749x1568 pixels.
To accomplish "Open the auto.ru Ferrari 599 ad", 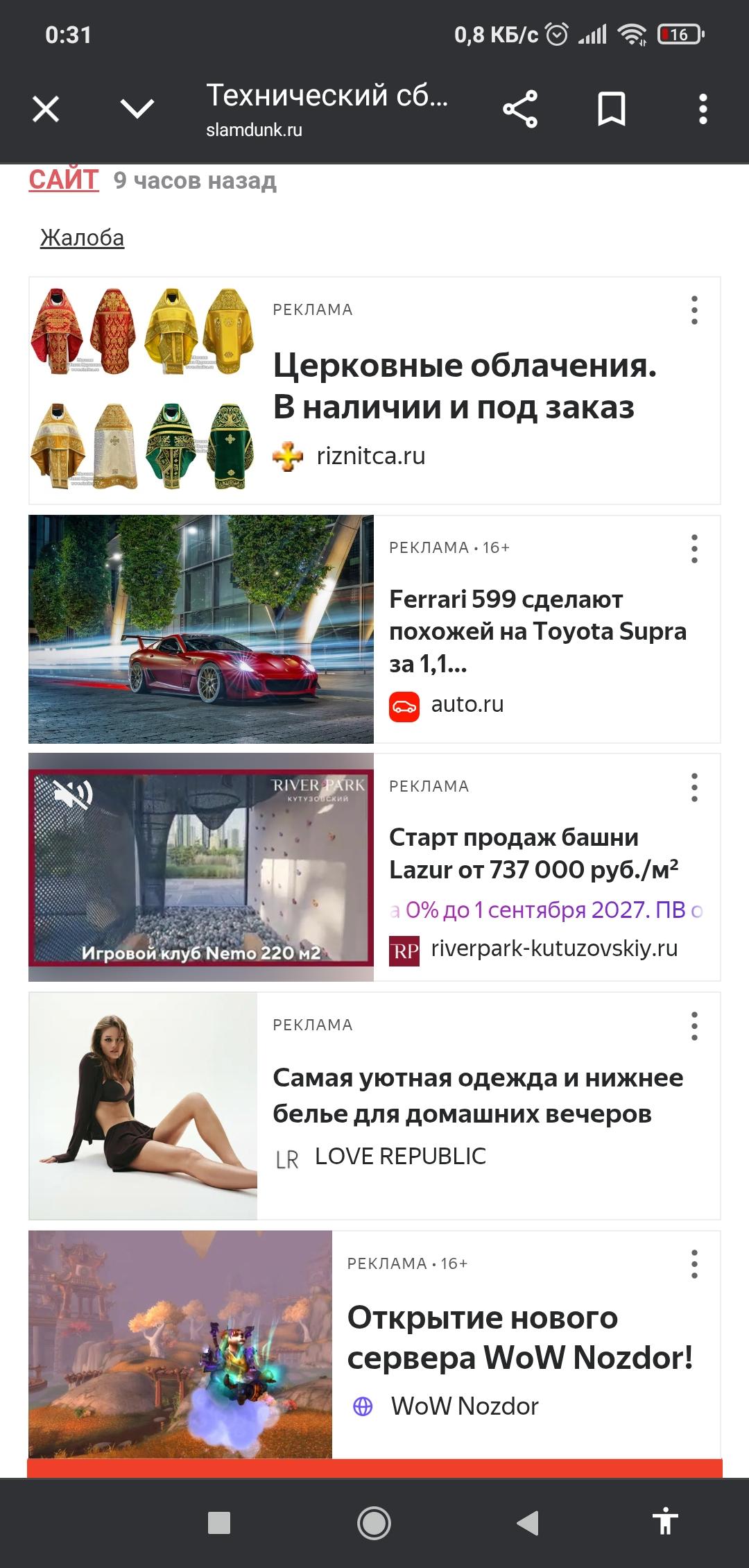I will (x=537, y=631).
